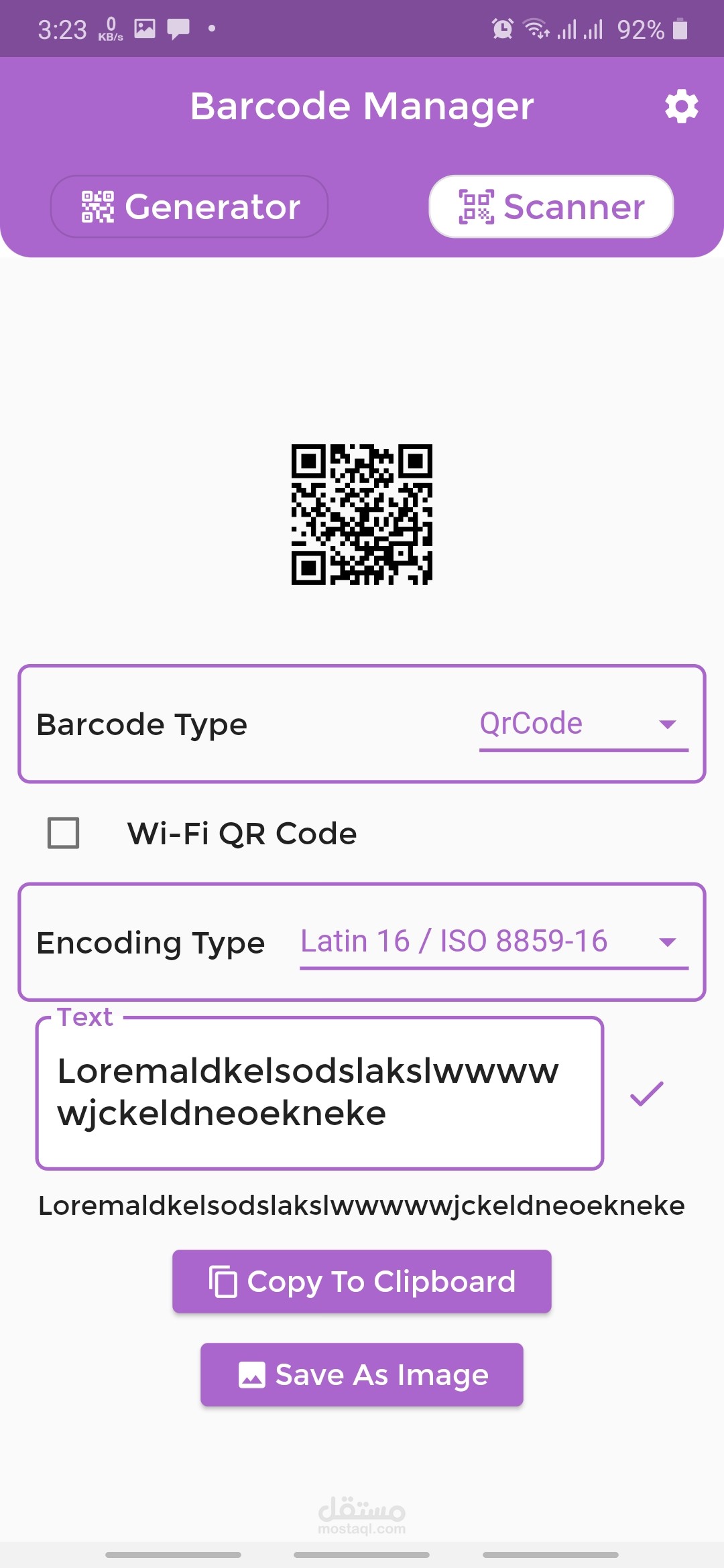
Task: Switch to the Scanner tab
Action: click(x=551, y=206)
